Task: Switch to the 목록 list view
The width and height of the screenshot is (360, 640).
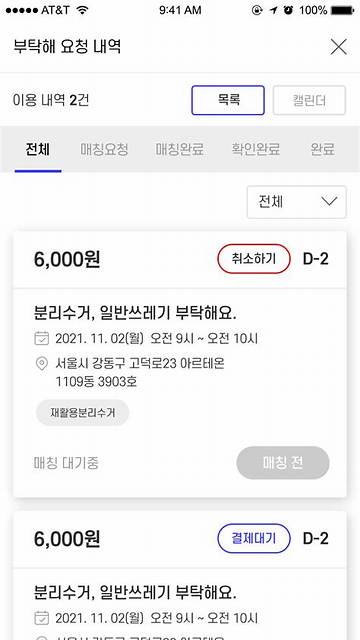Action: click(x=228, y=100)
